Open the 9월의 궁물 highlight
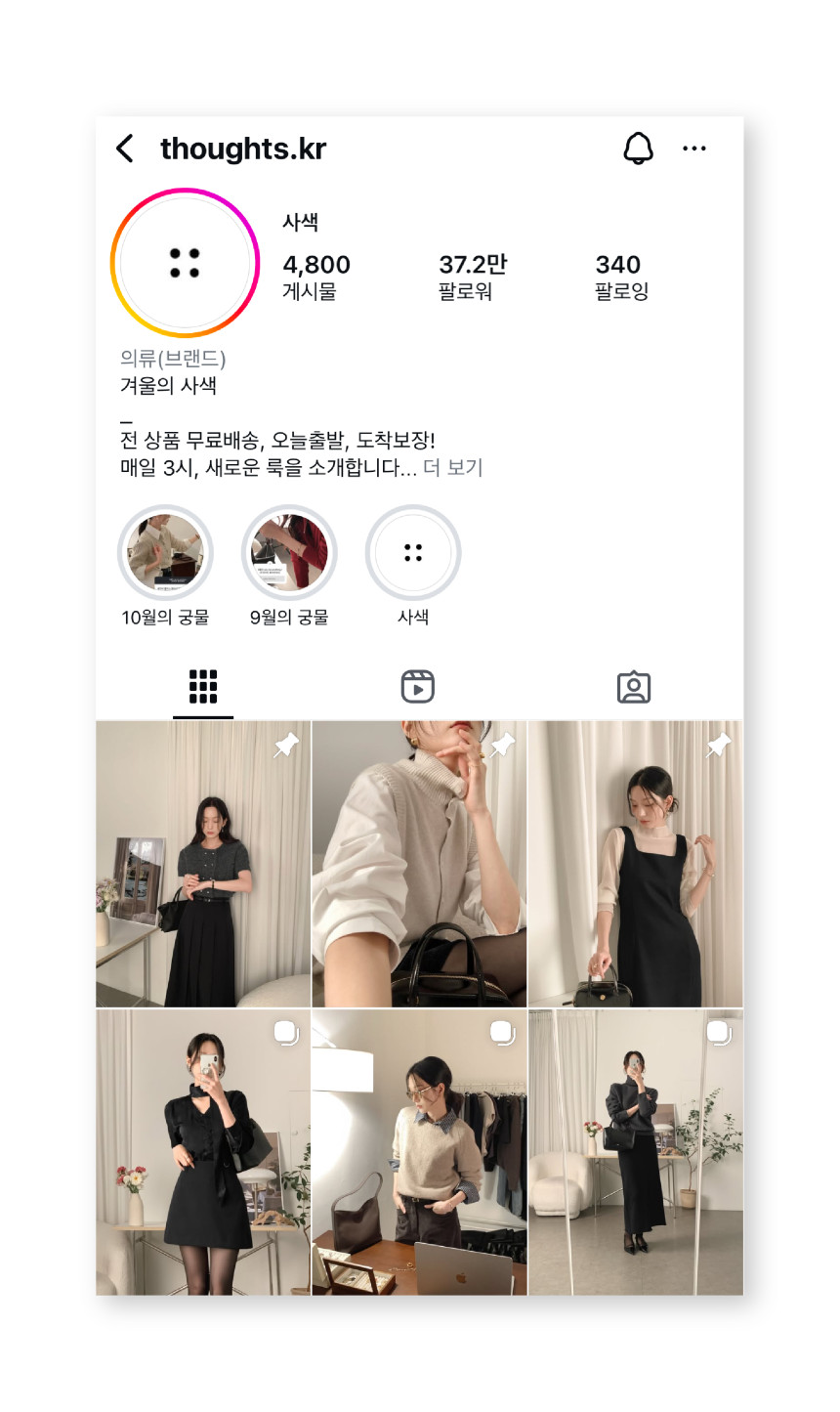The height and width of the screenshot is (1412, 840). coord(289,553)
